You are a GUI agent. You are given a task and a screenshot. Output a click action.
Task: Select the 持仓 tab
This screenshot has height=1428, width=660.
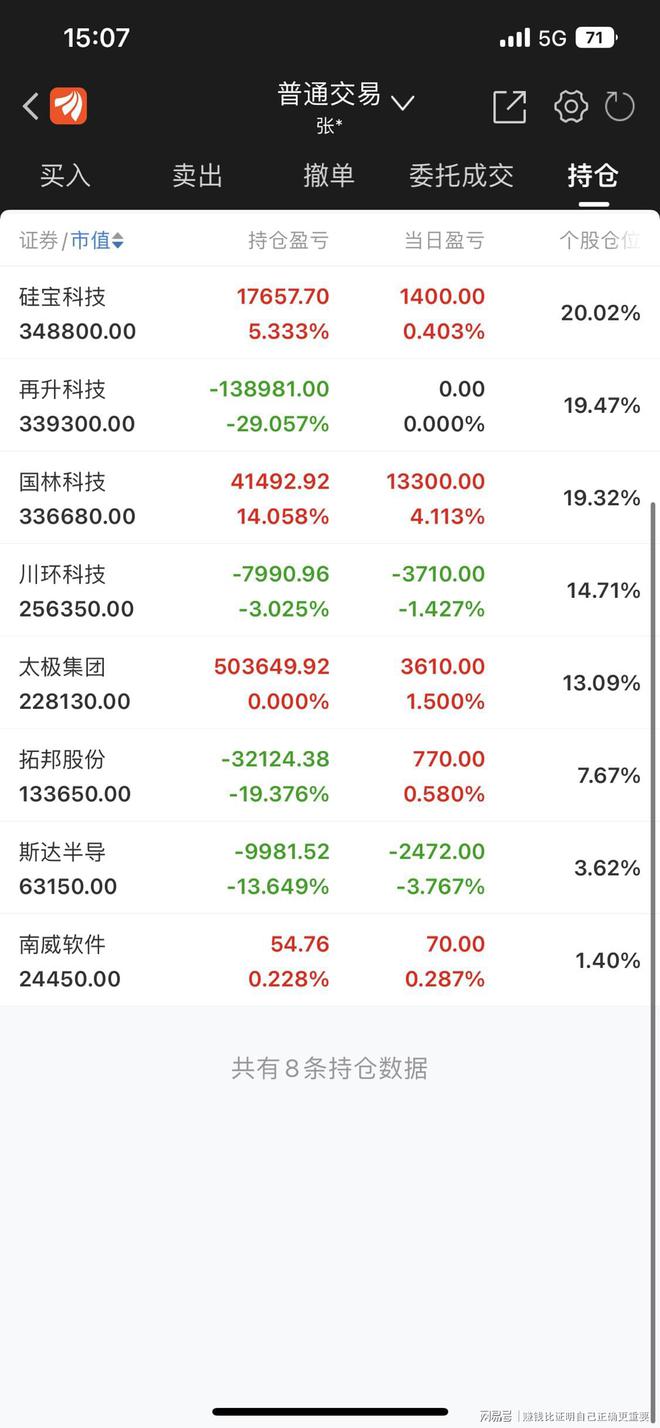[593, 176]
